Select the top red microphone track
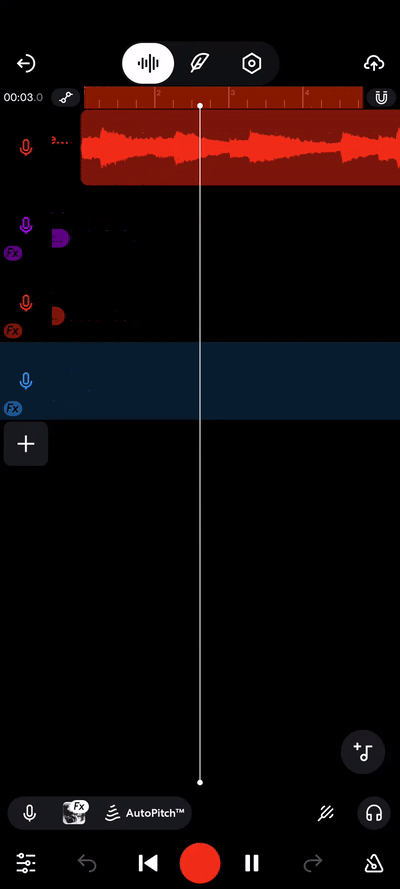 coord(25,148)
